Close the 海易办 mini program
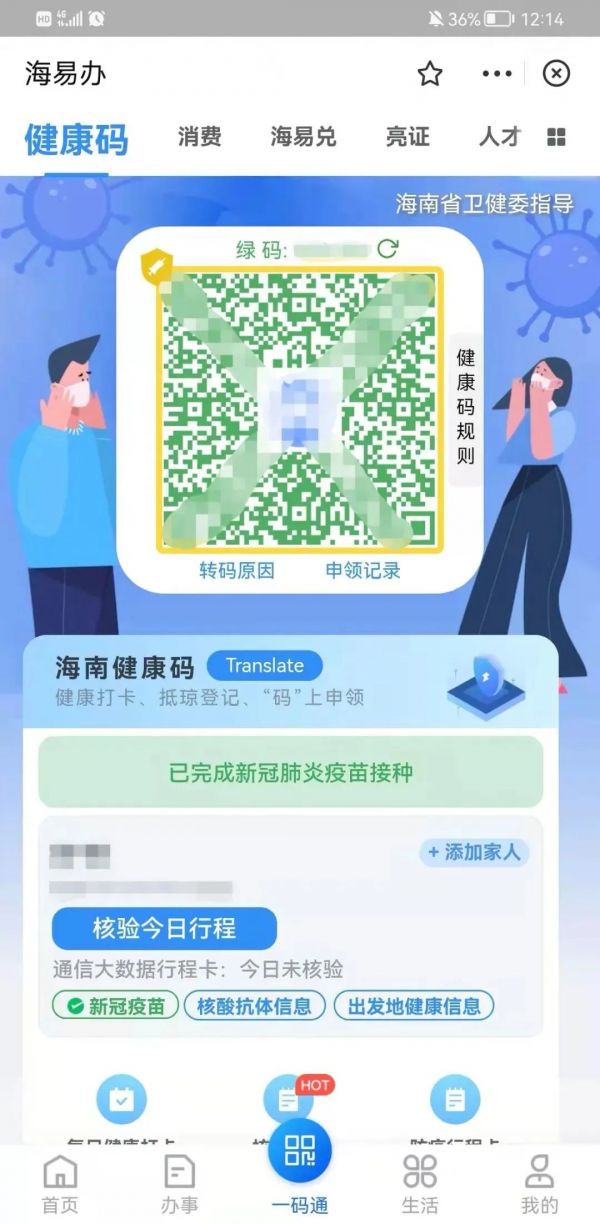The height and width of the screenshot is (1224, 600). [556, 74]
